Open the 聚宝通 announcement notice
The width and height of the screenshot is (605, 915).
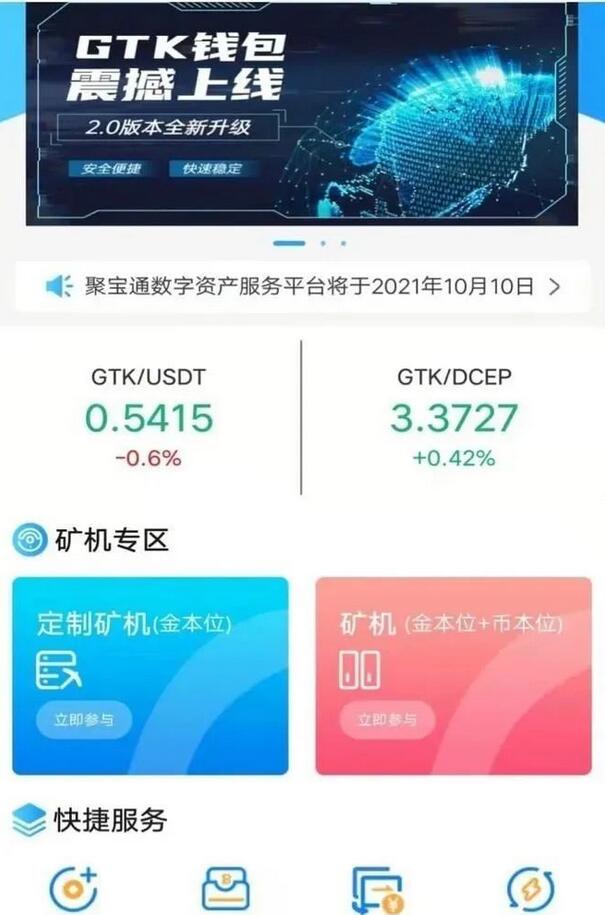(302, 287)
